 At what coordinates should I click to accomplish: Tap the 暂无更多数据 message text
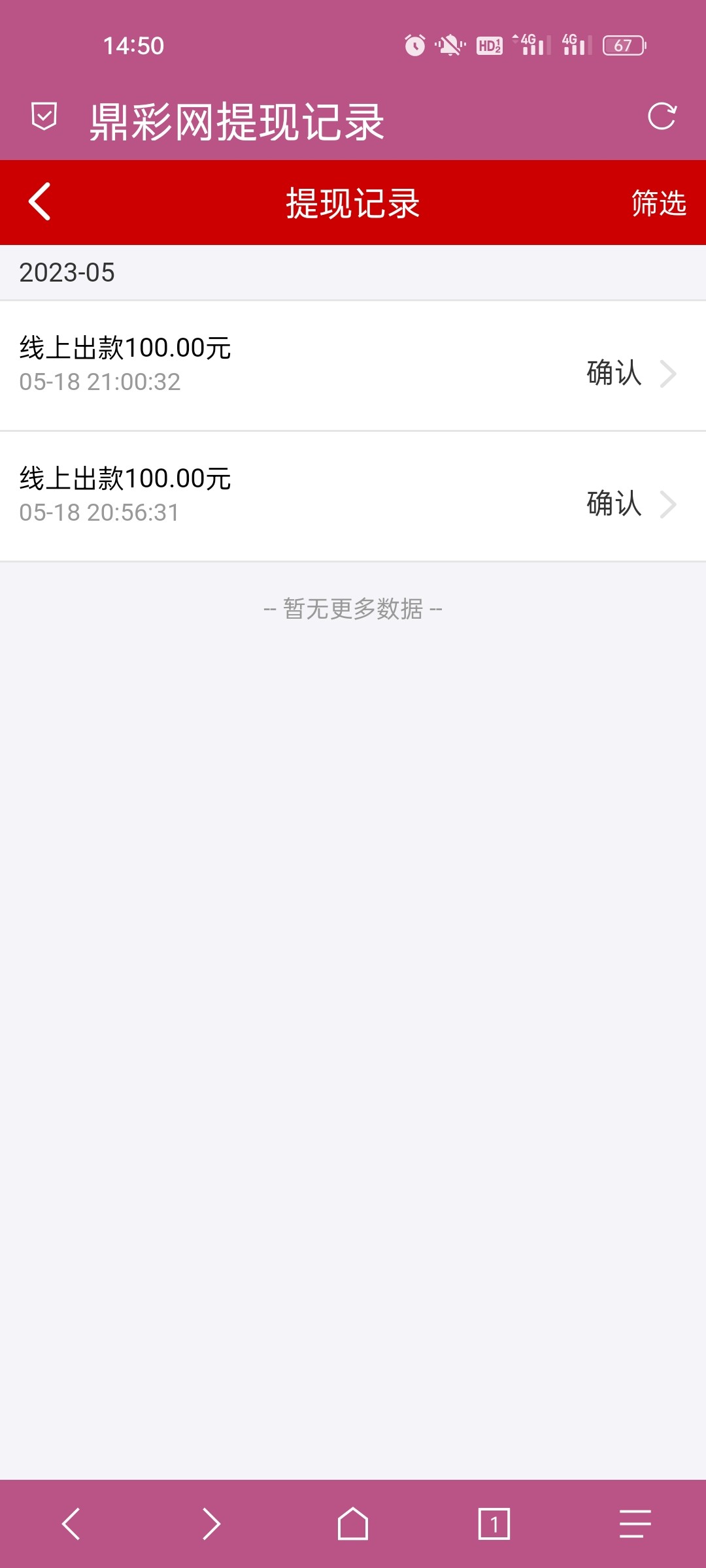(353, 610)
